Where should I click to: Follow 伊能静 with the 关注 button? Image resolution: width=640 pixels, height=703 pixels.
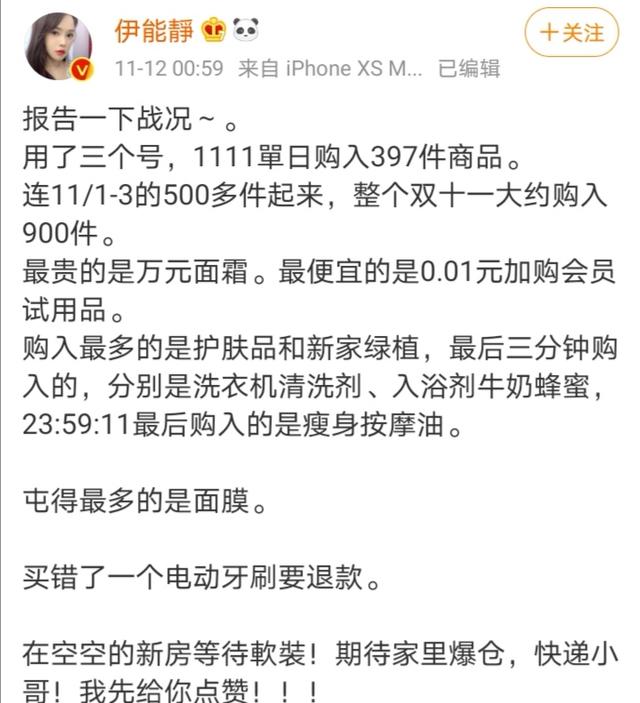(x=572, y=33)
